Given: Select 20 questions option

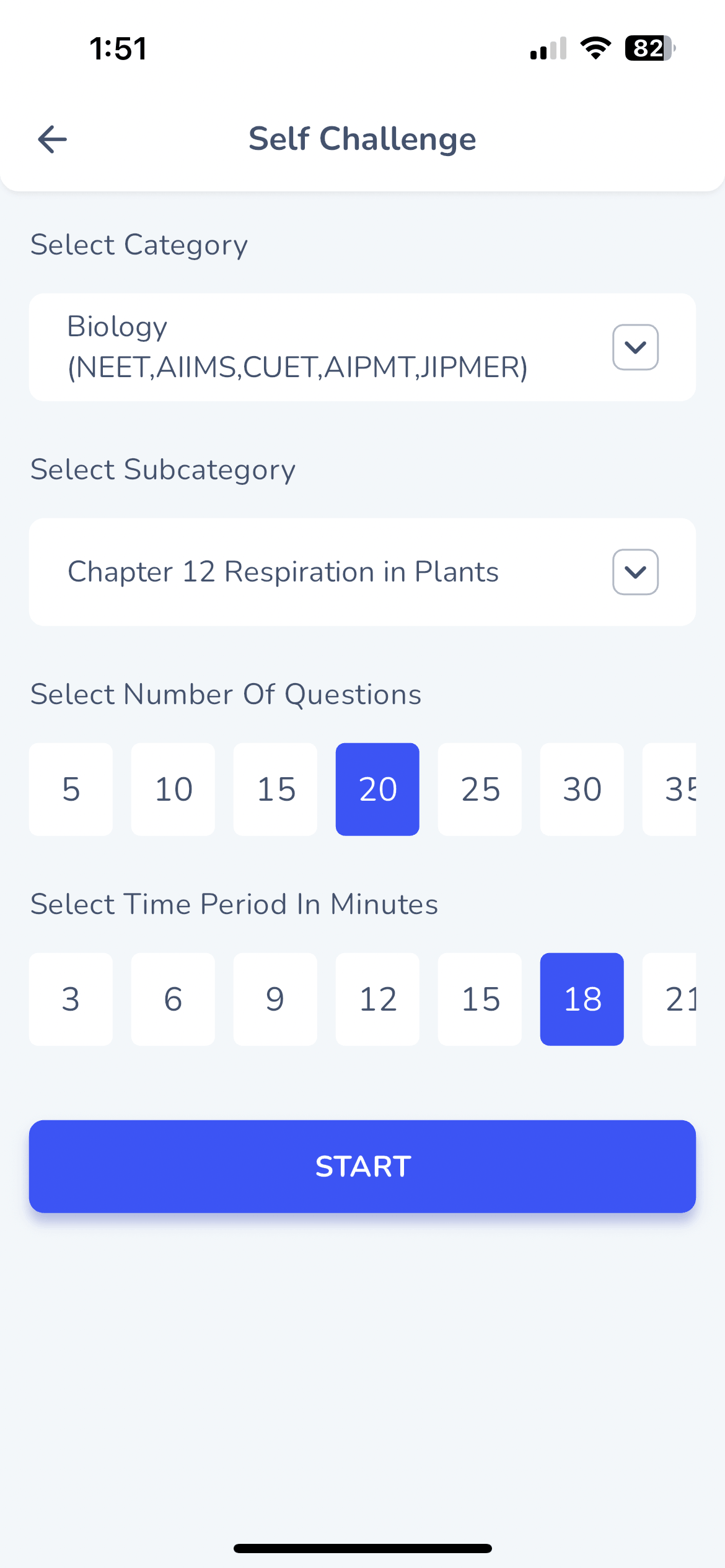Looking at the screenshot, I should pyautogui.click(x=377, y=790).
